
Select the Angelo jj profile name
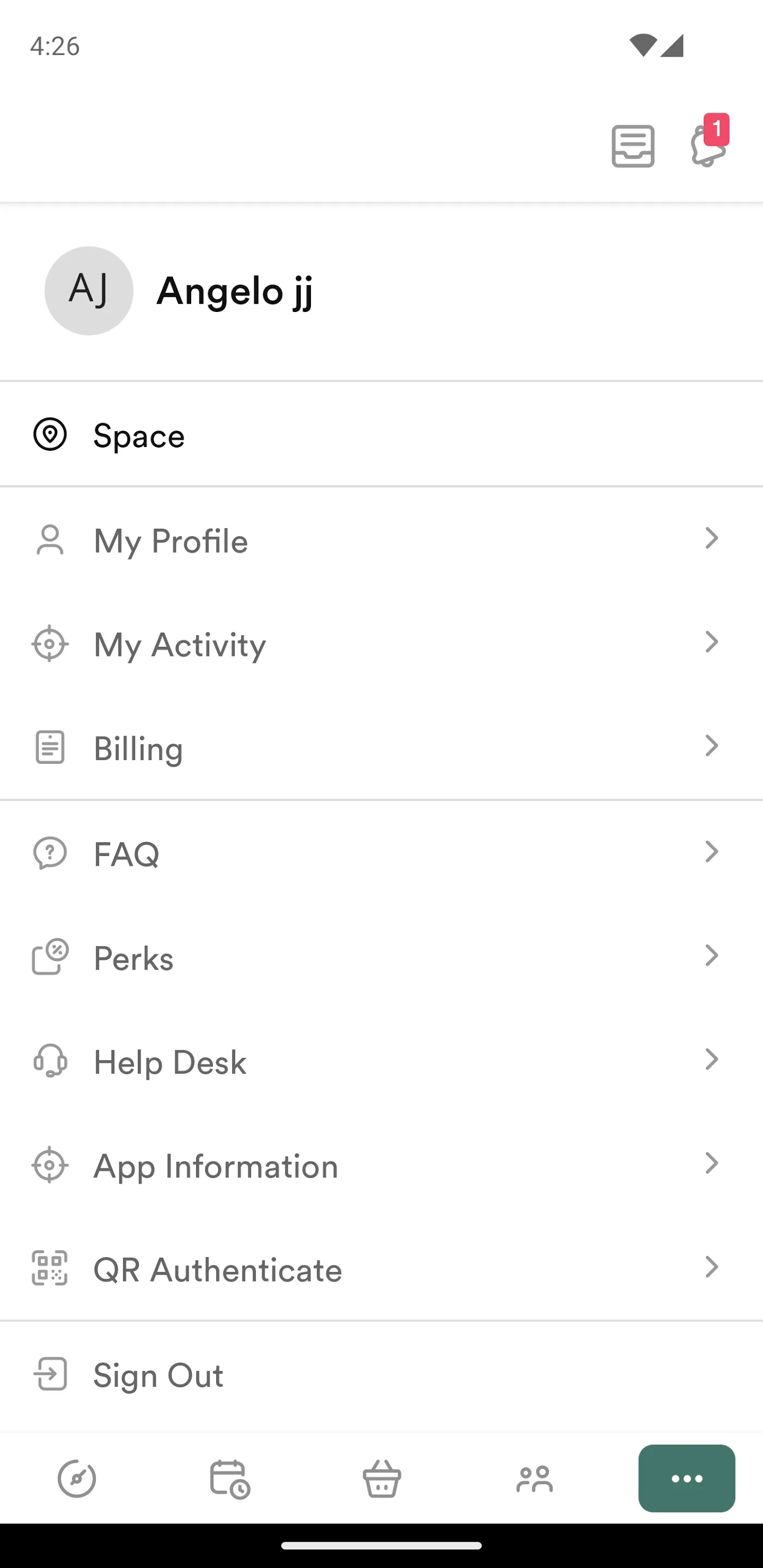coord(235,291)
